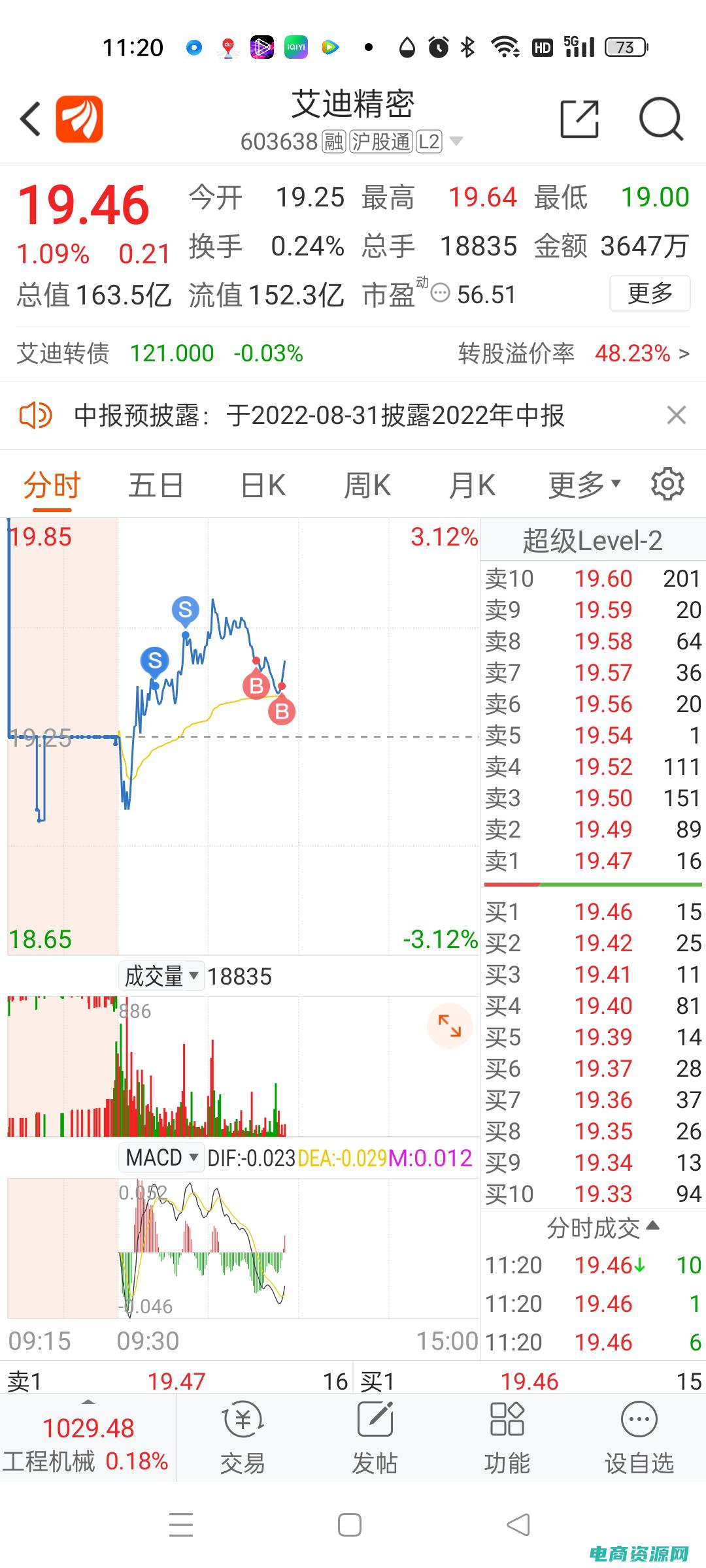
Task: Change the MACD indicator dropdown
Action: click(x=161, y=1158)
